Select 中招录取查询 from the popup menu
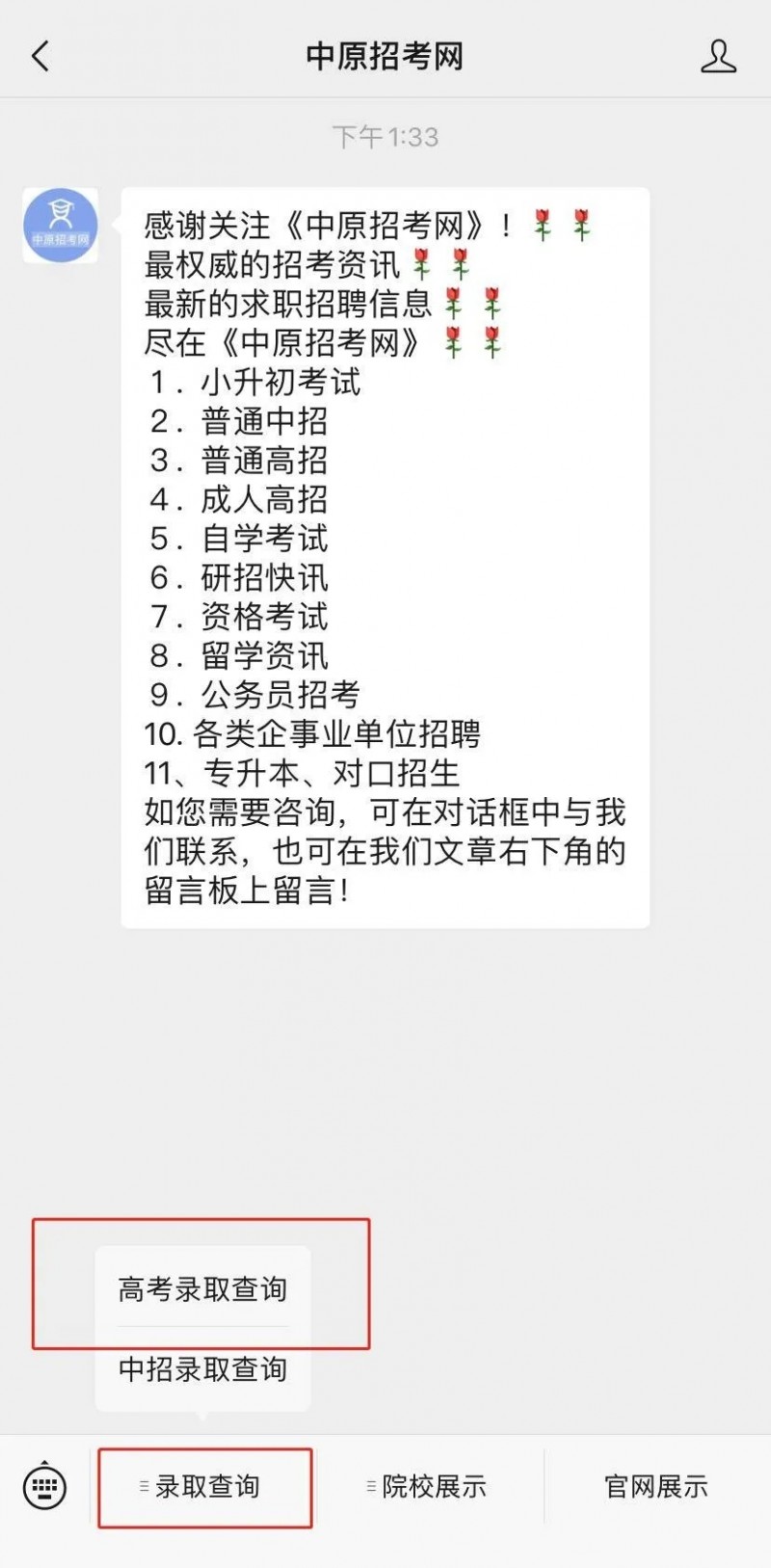The height and width of the screenshot is (1568, 771). tap(202, 1369)
